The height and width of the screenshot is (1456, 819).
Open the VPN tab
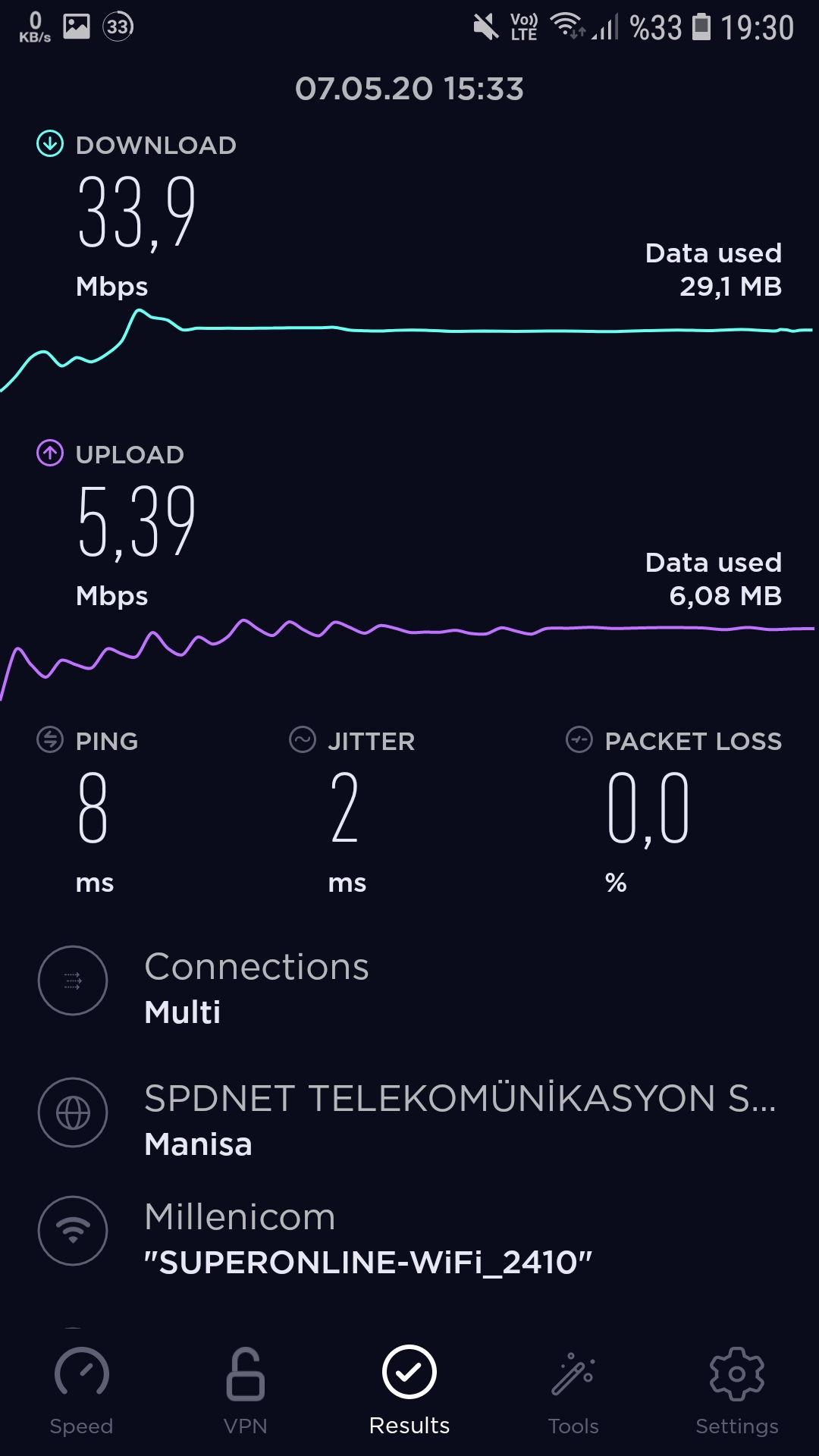(x=246, y=1392)
